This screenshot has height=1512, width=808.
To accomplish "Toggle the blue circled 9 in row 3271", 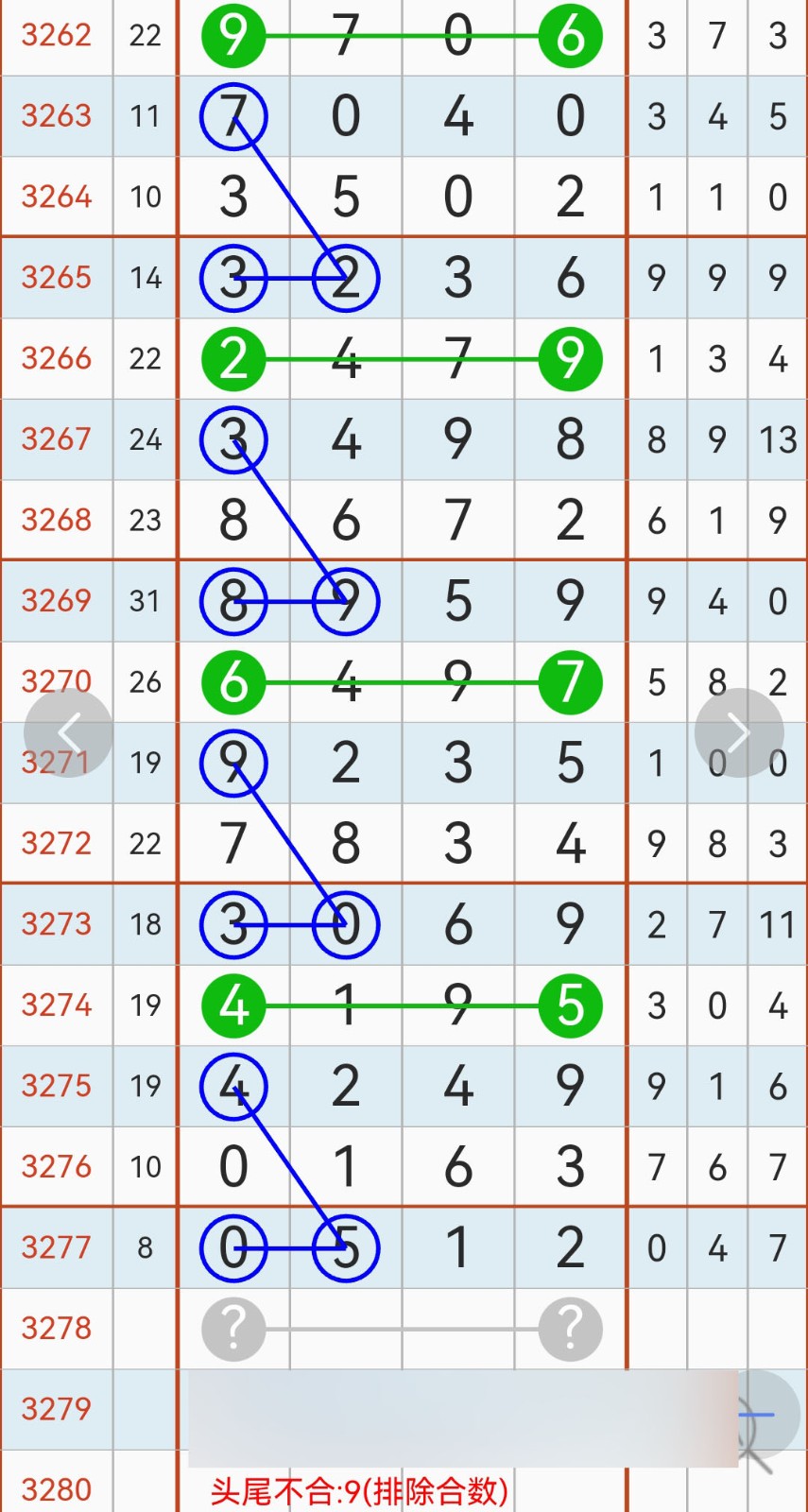I will [233, 763].
